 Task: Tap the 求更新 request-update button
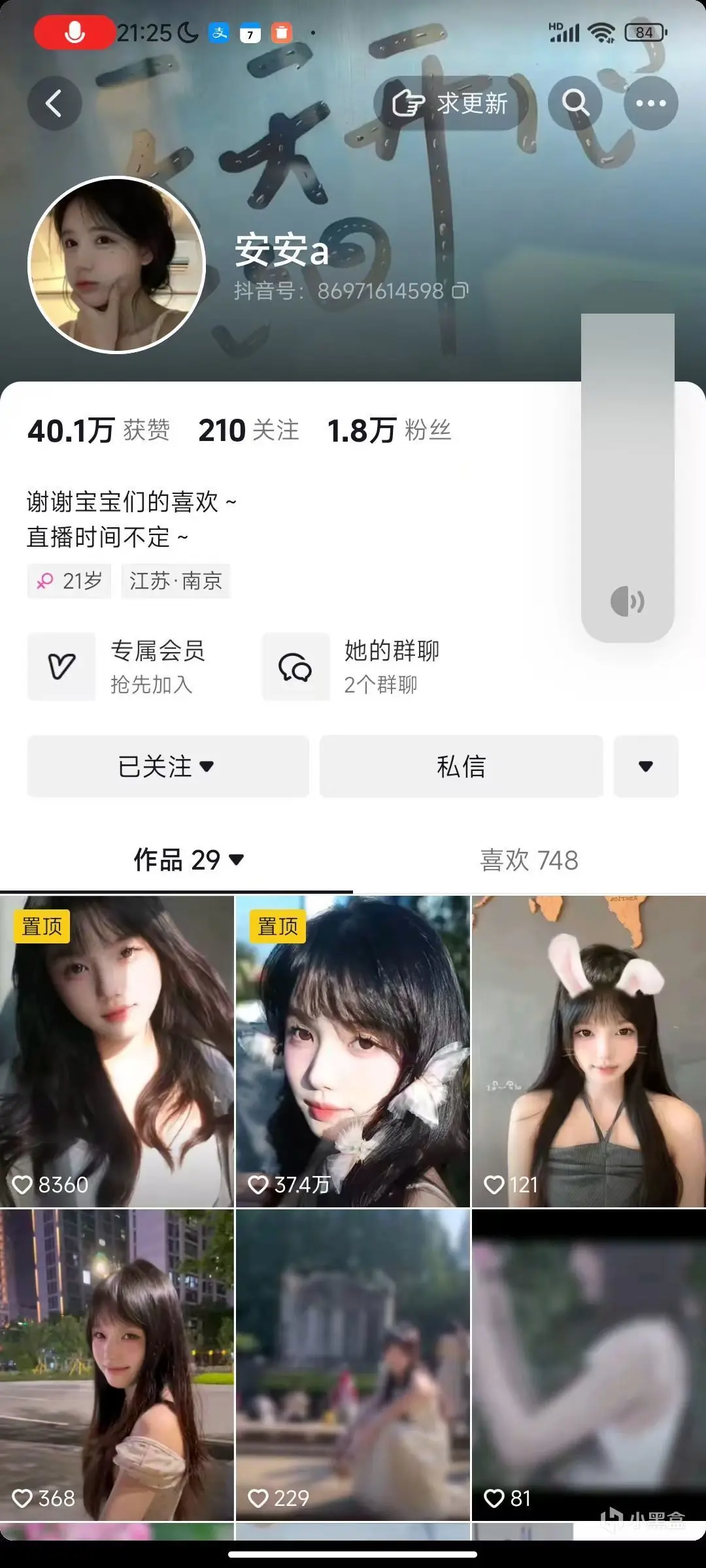(451, 103)
